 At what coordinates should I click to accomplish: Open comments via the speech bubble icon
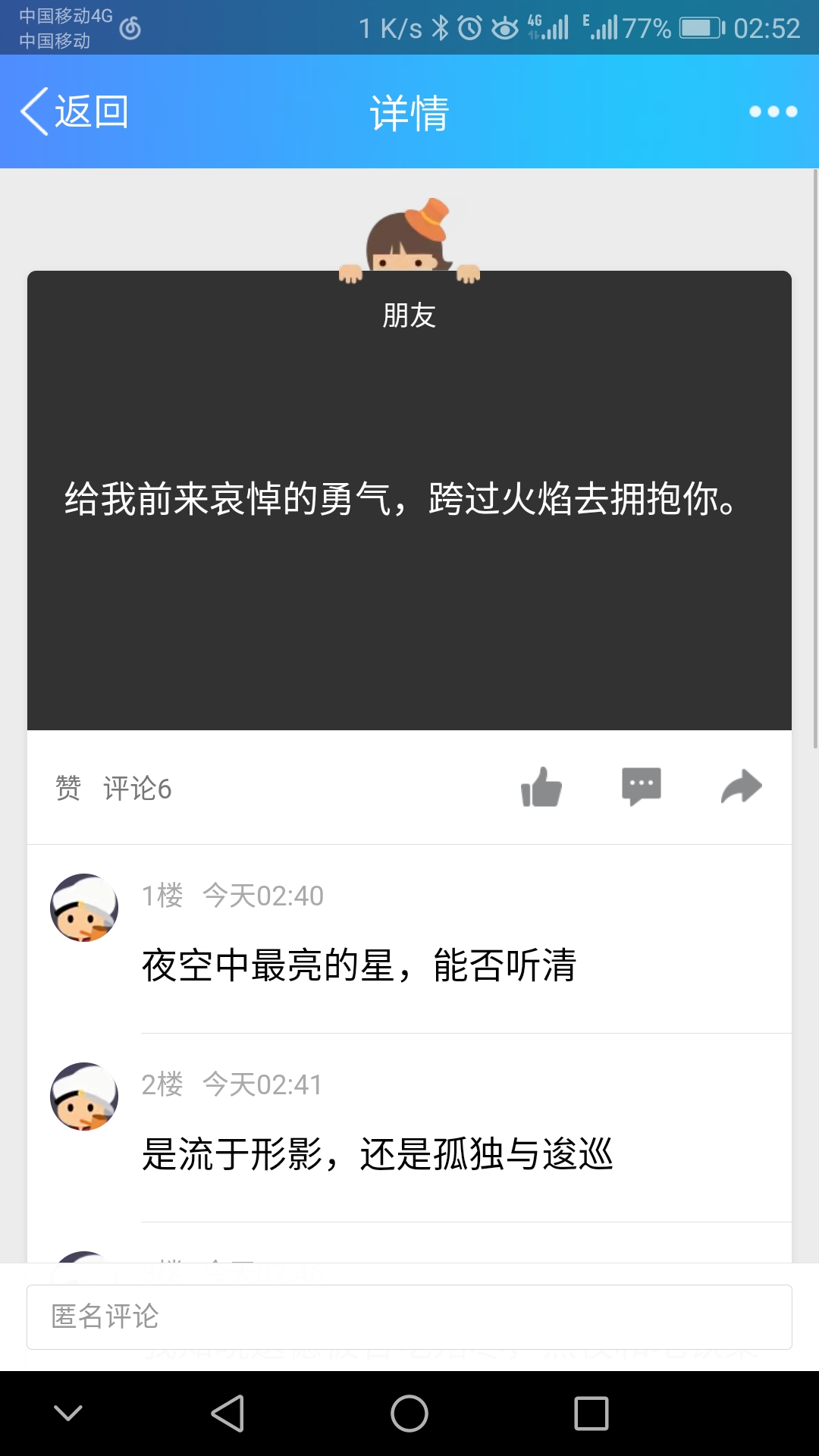pyautogui.click(x=642, y=787)
